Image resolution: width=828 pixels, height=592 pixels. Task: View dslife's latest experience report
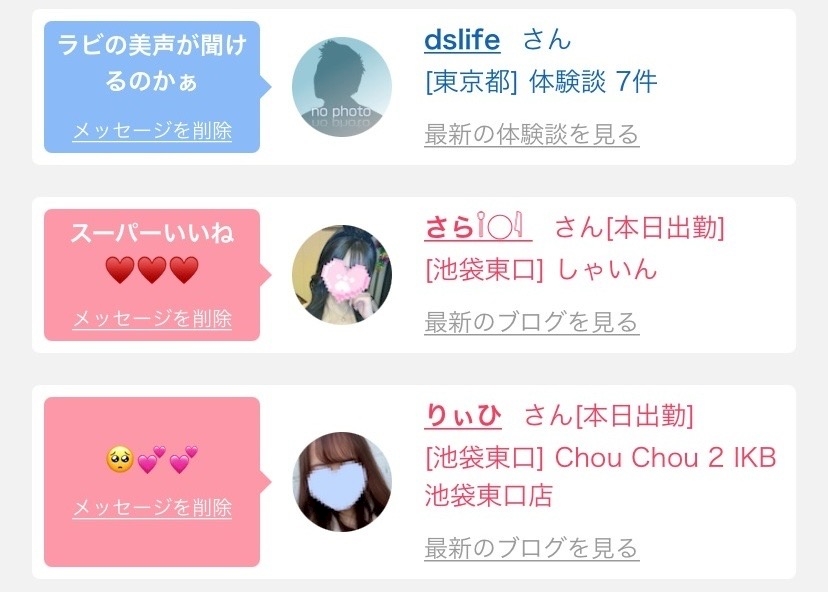tap(531, 134)
